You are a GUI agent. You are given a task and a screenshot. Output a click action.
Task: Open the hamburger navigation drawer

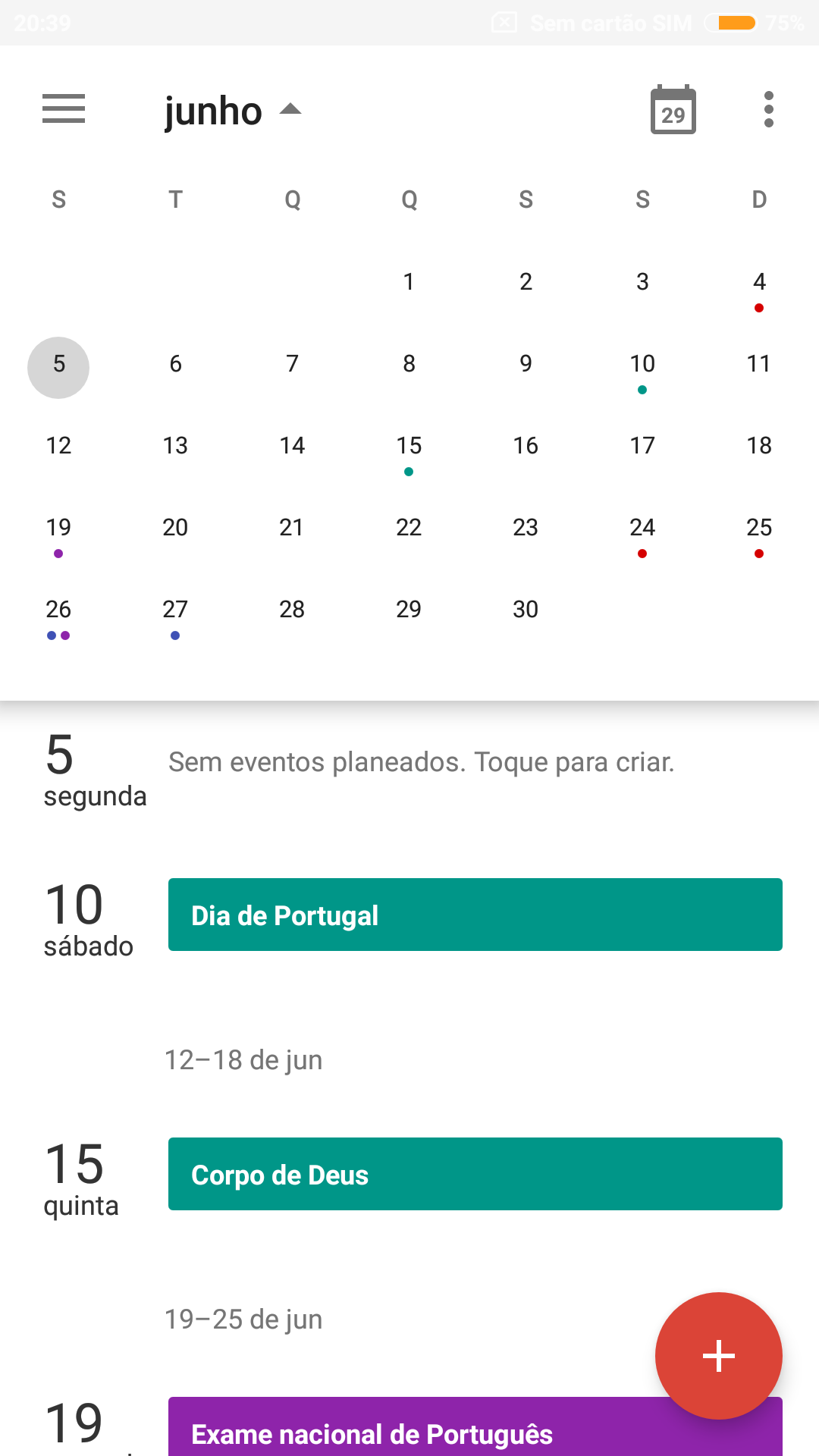point(64,109)
